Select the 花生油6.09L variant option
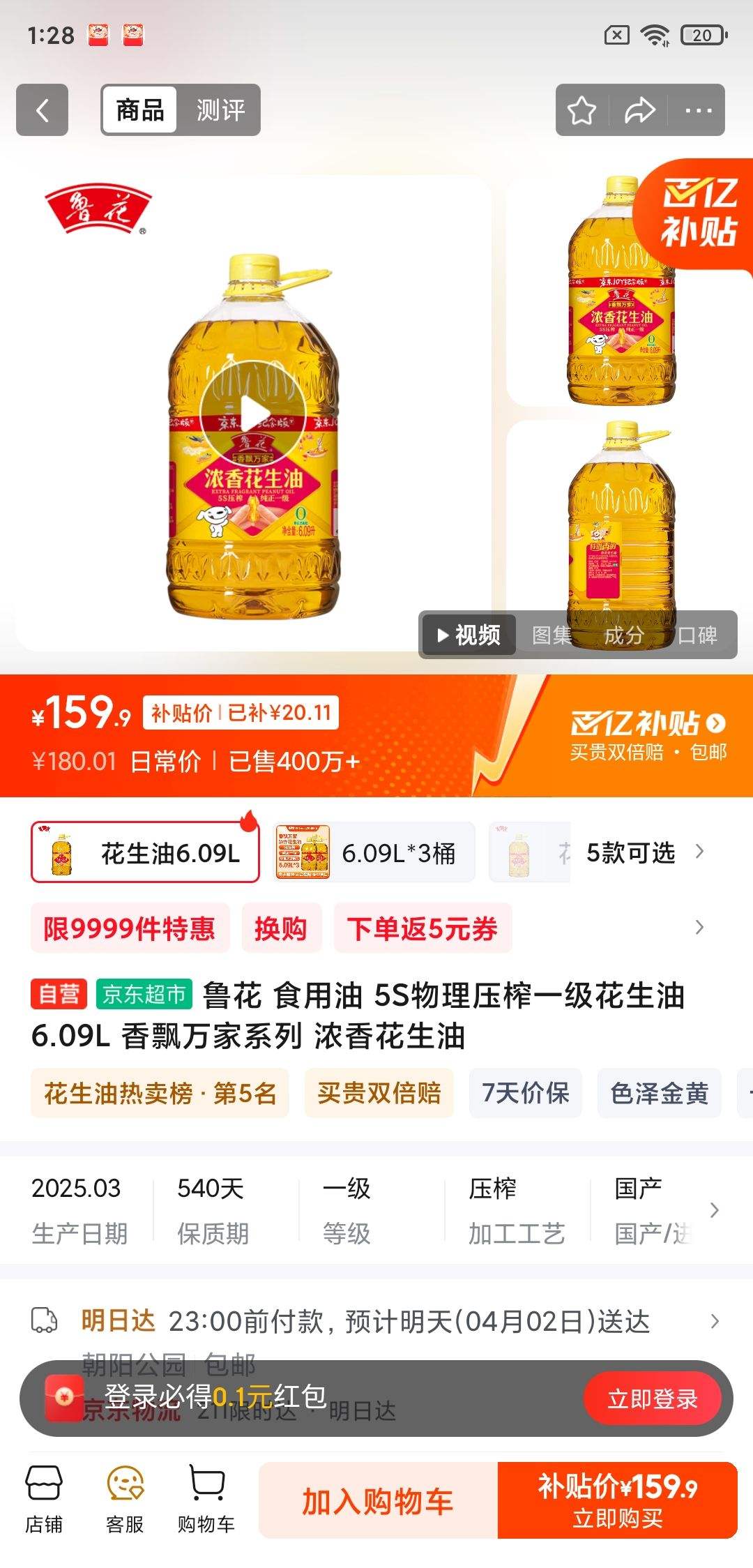753x1568 pixels. pos(144,852)
